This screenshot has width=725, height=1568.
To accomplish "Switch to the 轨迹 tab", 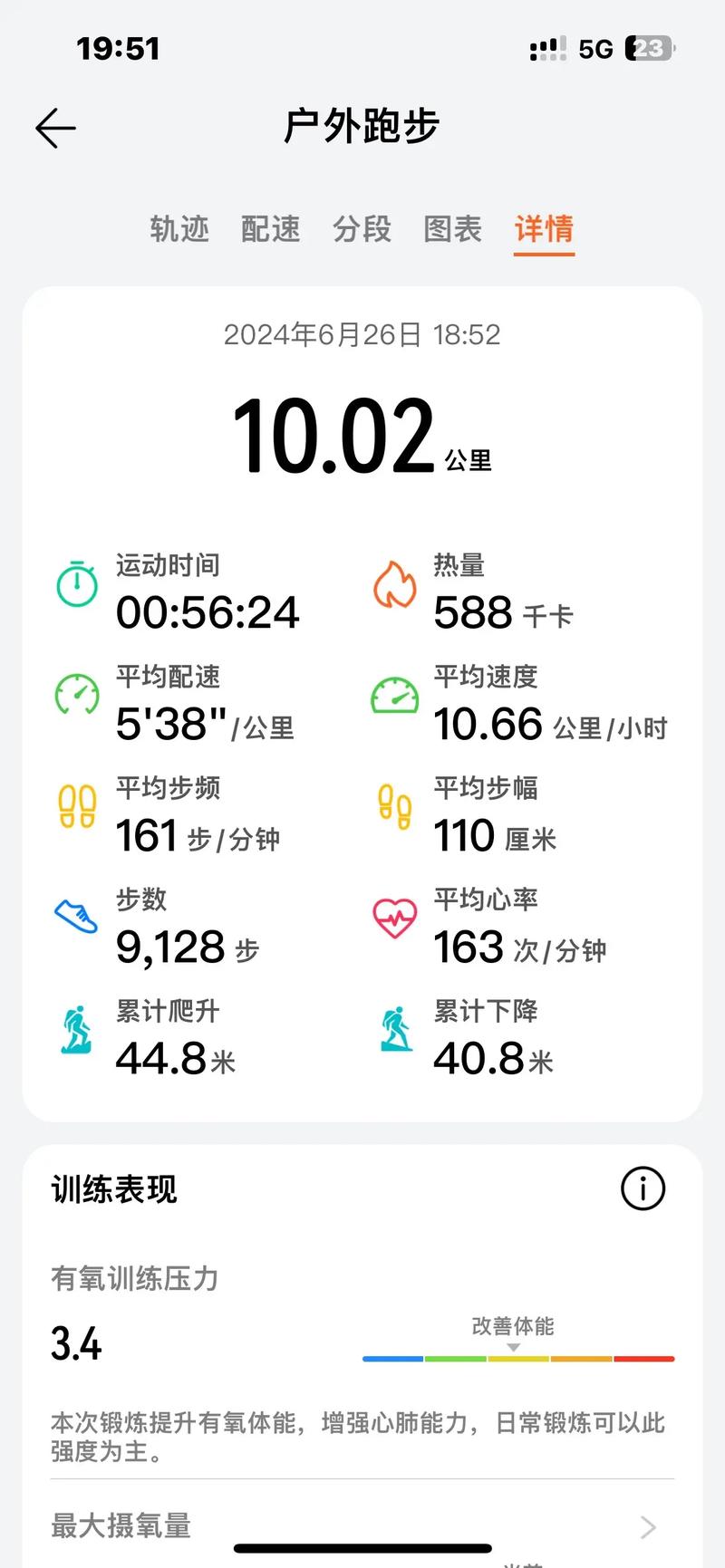I will 178,231.
